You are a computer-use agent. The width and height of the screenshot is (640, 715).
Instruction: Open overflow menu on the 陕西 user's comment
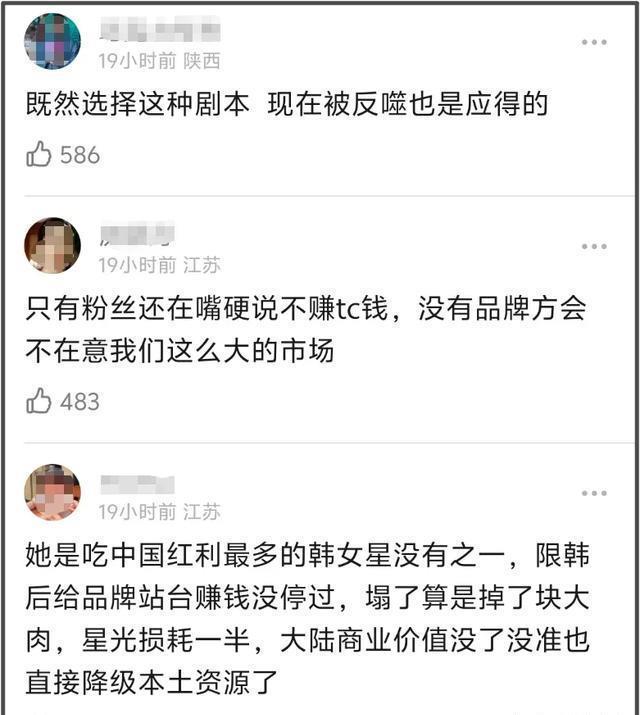click(x=594, y=42)
